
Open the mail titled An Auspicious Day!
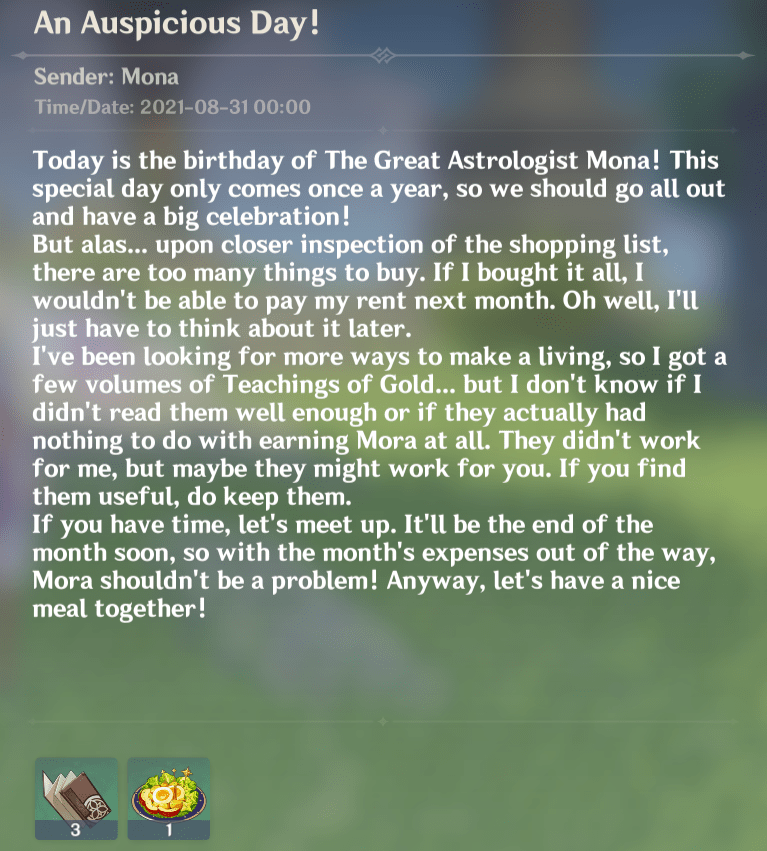[x=175, y=23]
